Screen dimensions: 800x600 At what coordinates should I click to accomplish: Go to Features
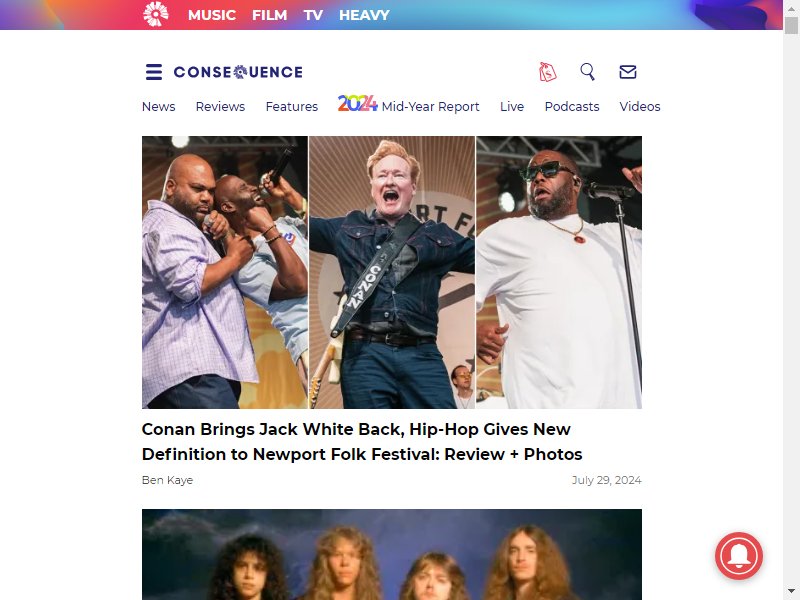coord(291,106)
